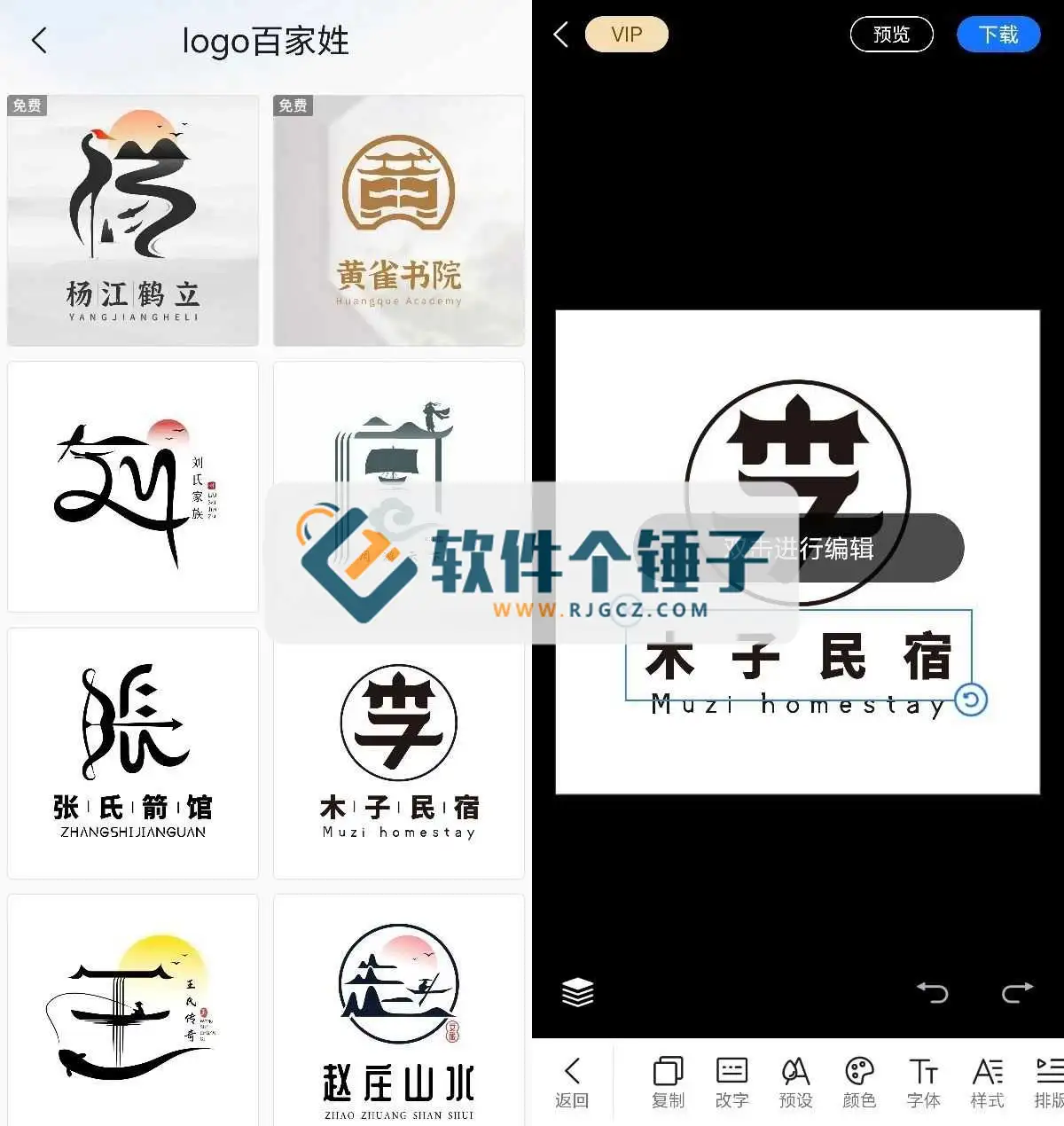Duplicate the text with 复制

tap(668, 1083)
